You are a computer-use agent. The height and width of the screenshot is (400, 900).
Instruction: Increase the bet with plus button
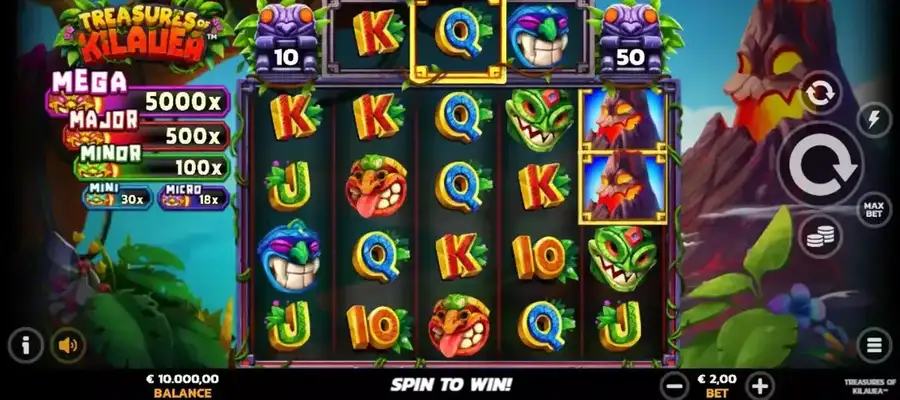coord(761,385)
